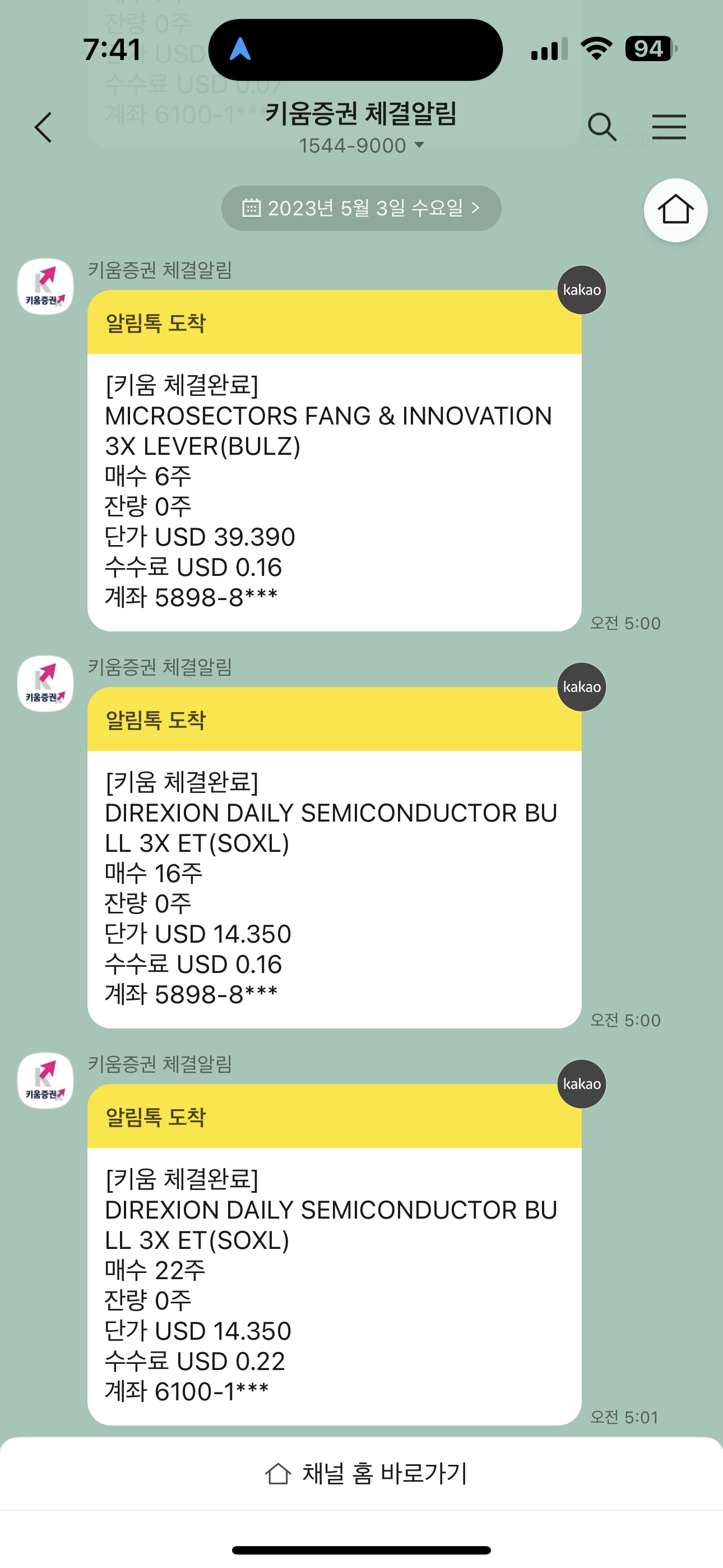Viewport: 723px width, 1568px height.
Task: Go back from 키움증권 체결알림 chat
Action: click(x=43, y=127)
